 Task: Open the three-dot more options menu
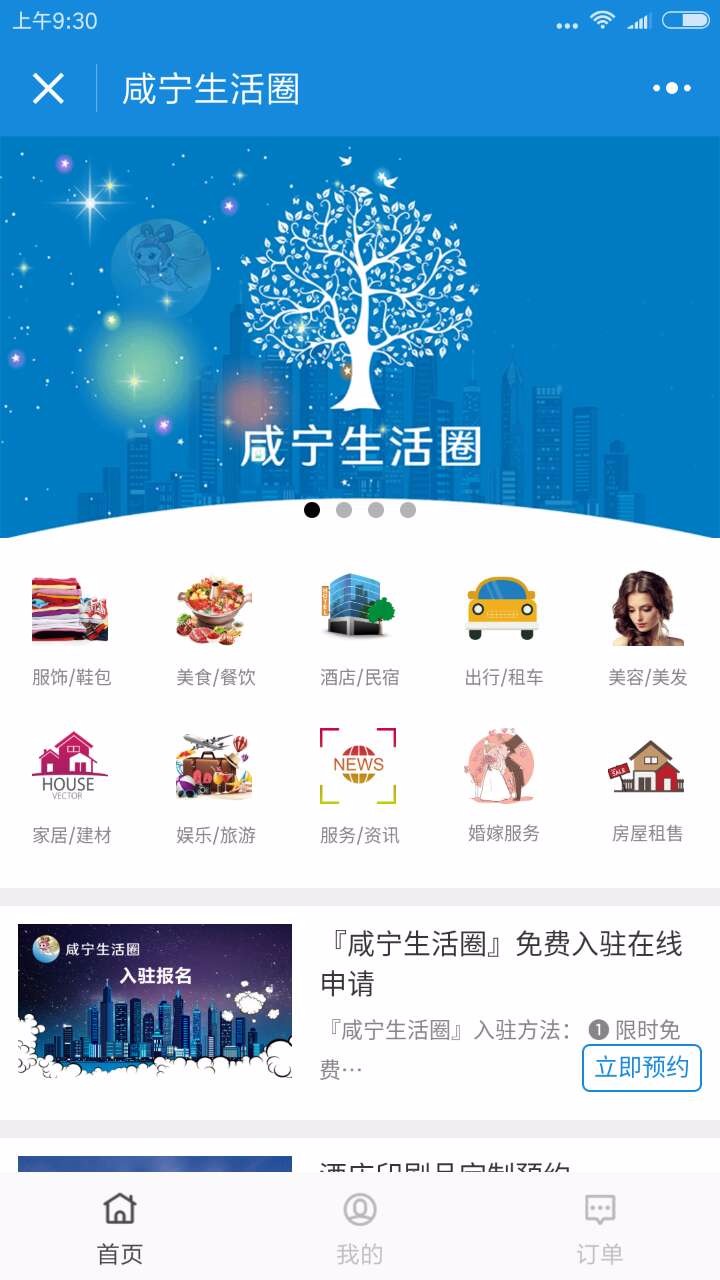click(671, 88)
